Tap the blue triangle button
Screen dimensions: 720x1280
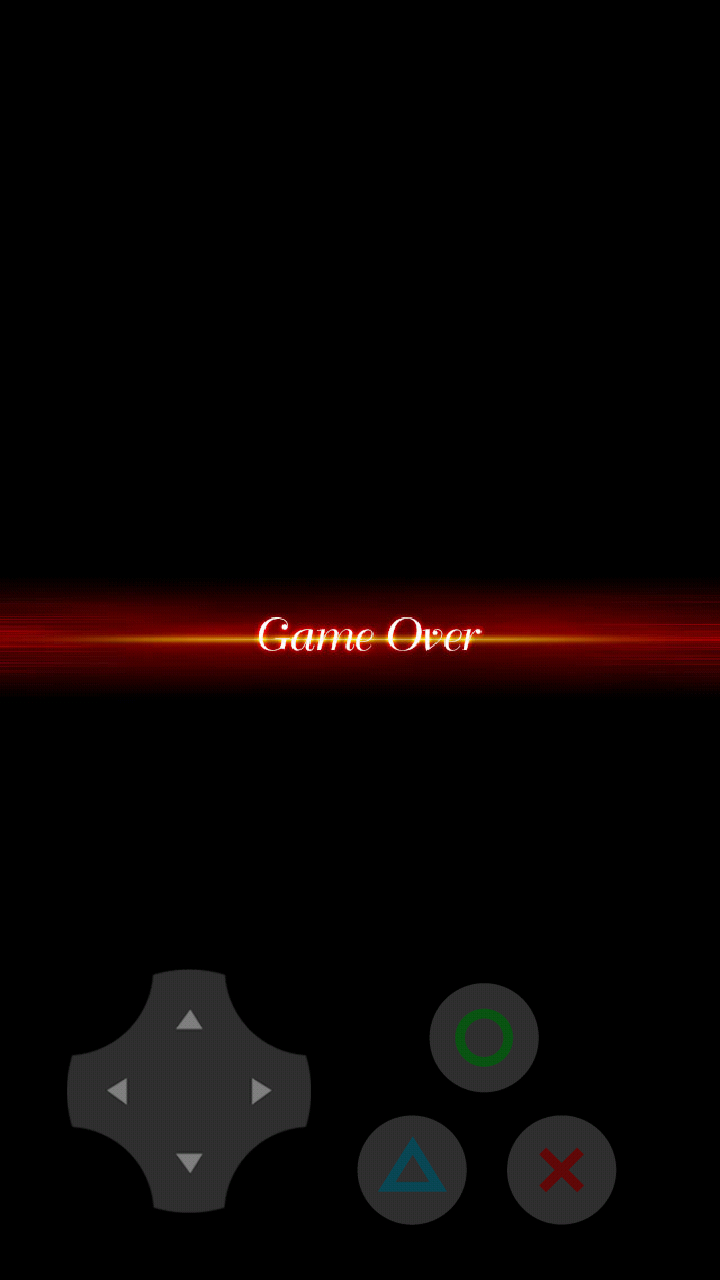click(x=412, y=1169)
